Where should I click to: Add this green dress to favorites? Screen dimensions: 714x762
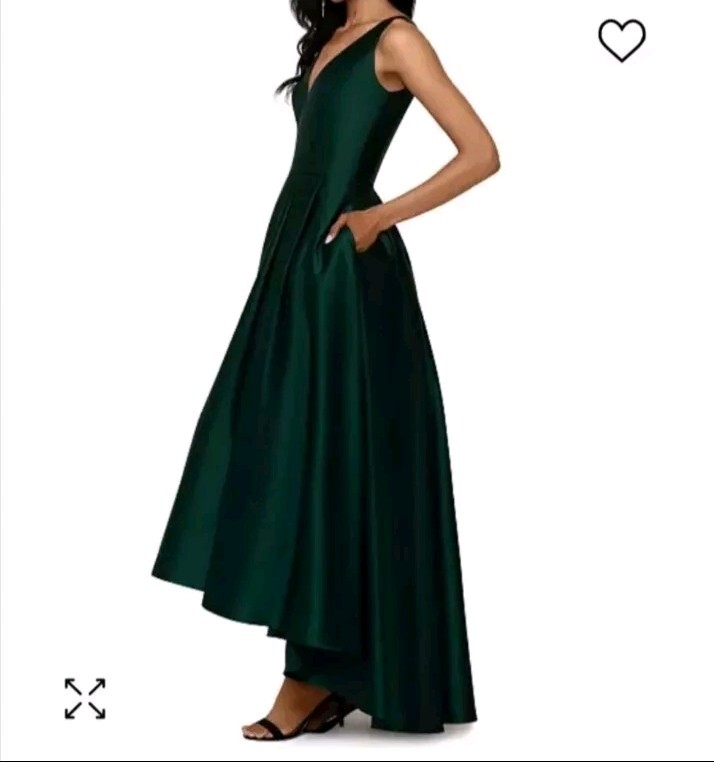[x=621, y=41]
